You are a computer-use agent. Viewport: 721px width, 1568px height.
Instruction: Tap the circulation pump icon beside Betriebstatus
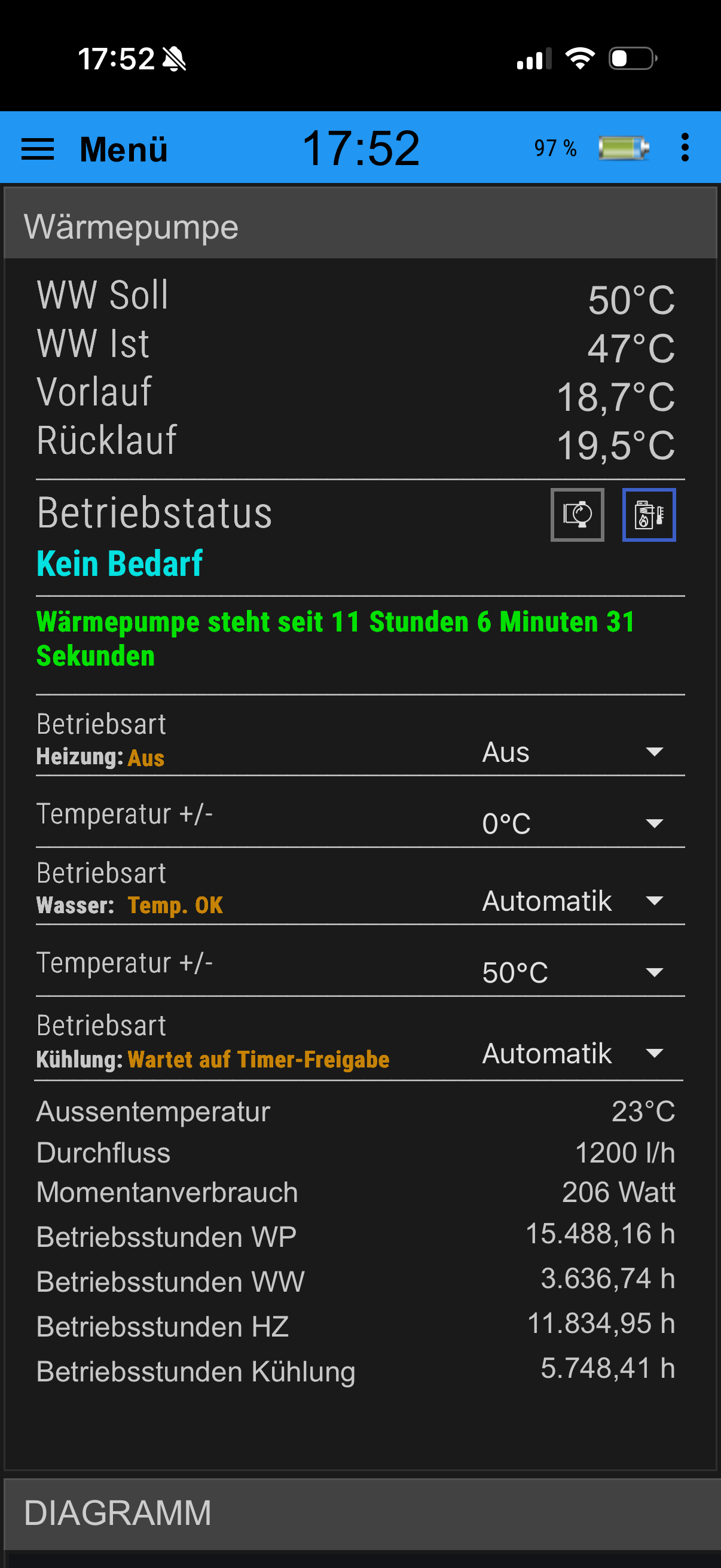pos(577,514)
